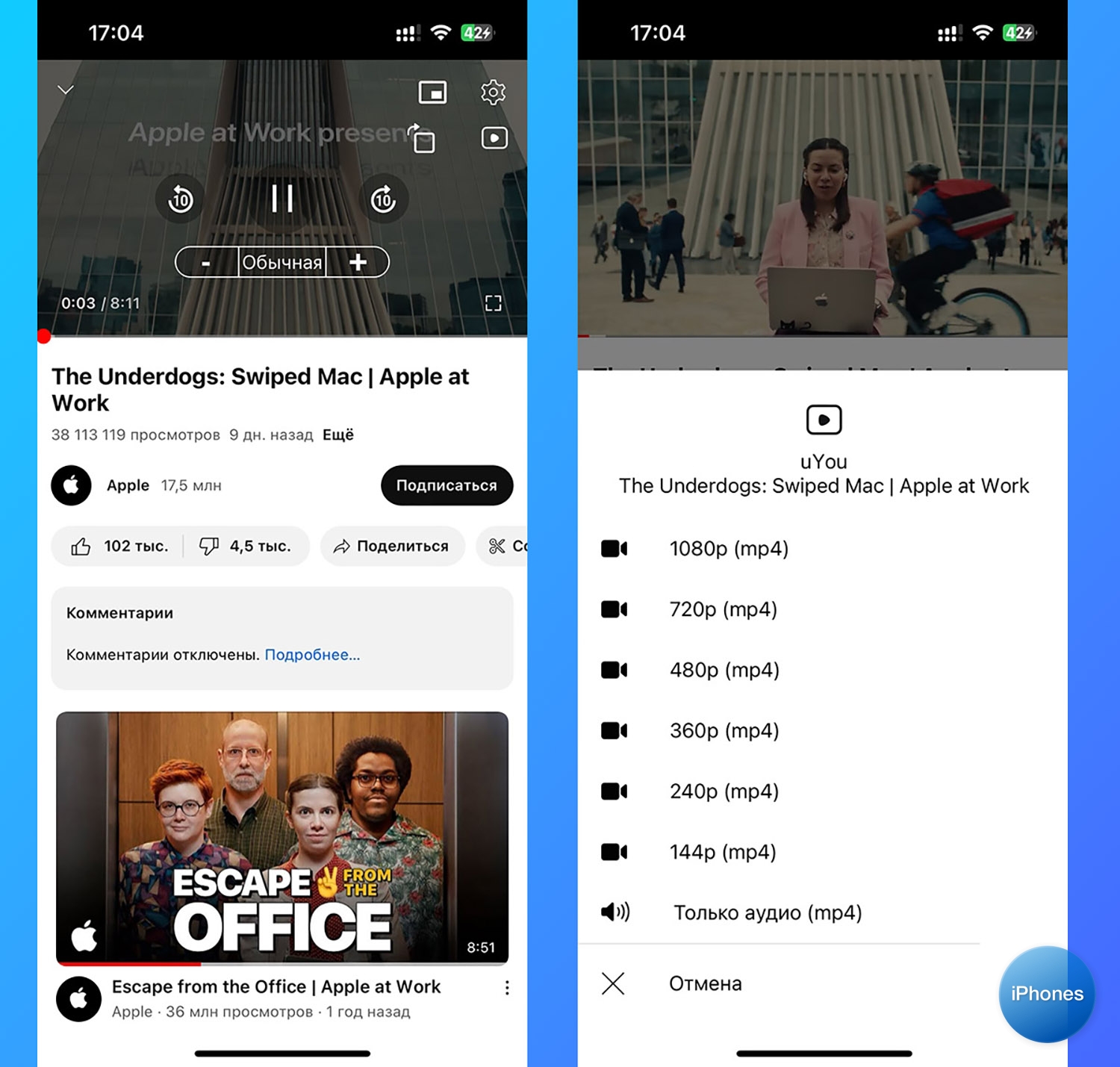The image size is (1120, 1067).
Task: Dismiss the uYou sheet with Отмена
Action: [x=705, y=984]
